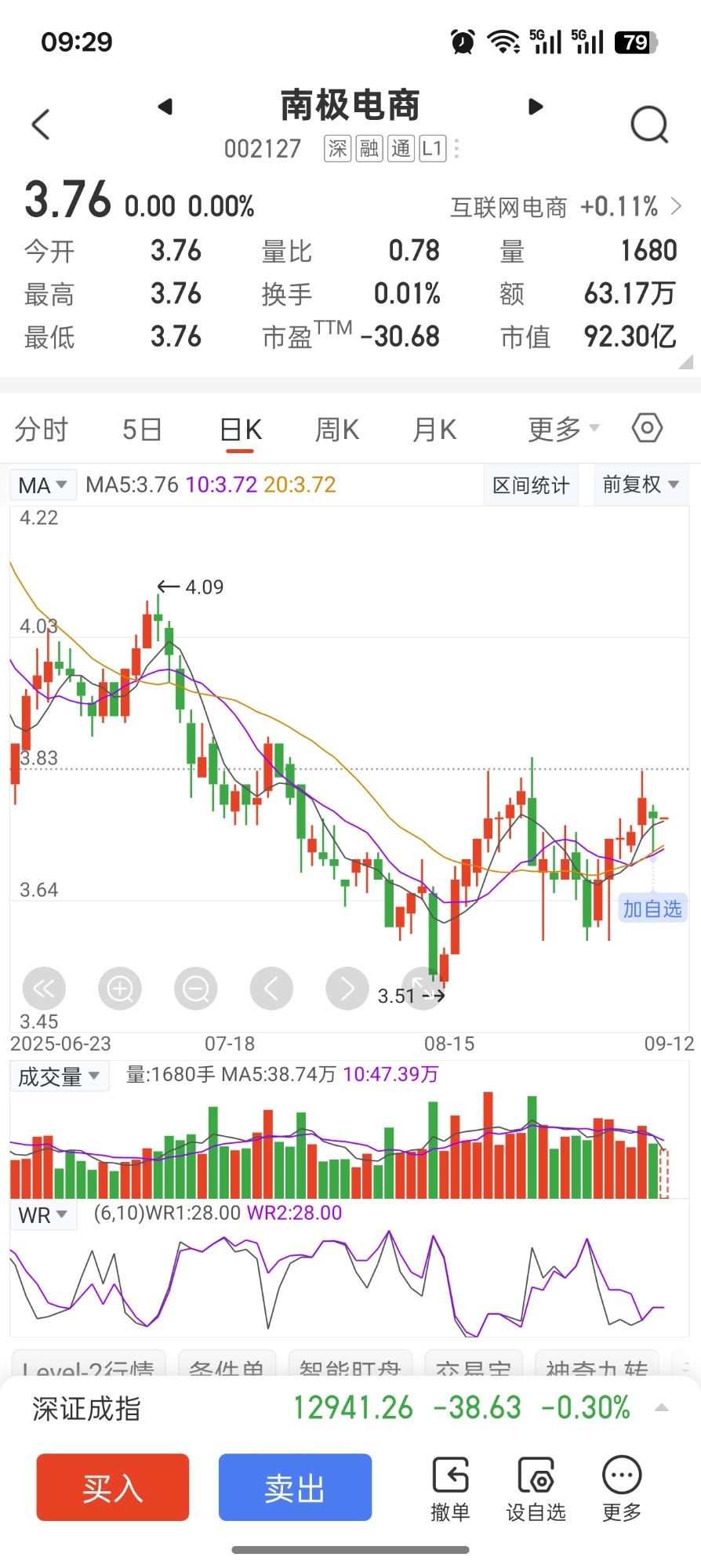The image size is (701, 1568).
Task: Open the MA indicator dropdown
Action: [x=42, y=485]
